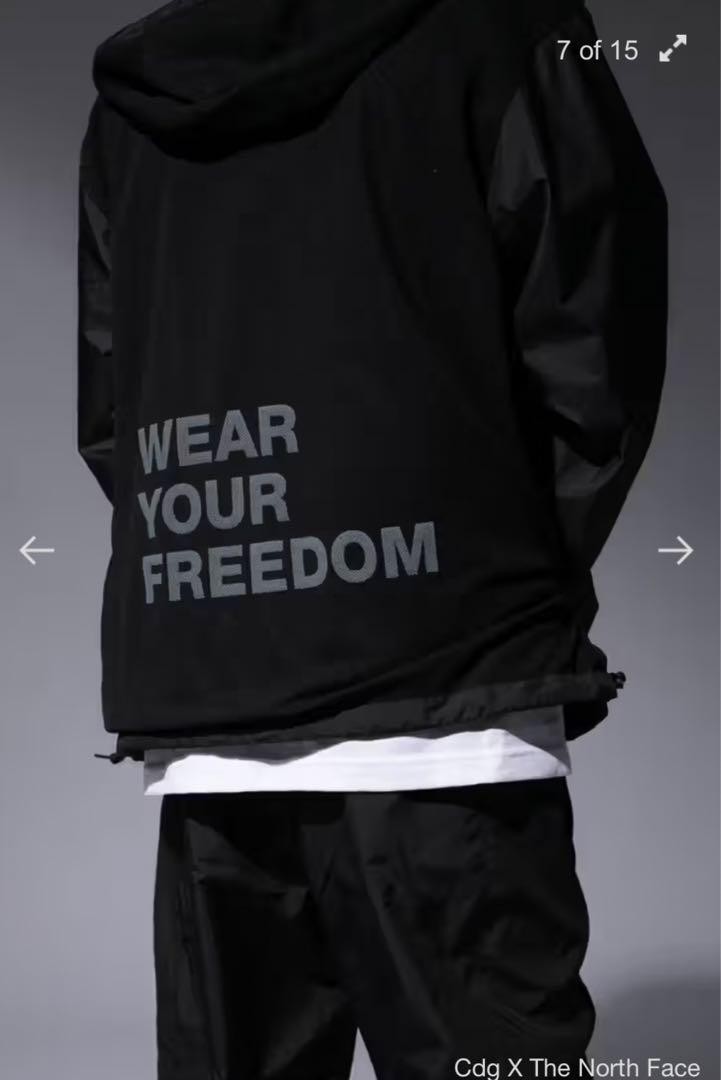721x1080 pixels.
Task: Go to the next image
Action: pos(675,550)
